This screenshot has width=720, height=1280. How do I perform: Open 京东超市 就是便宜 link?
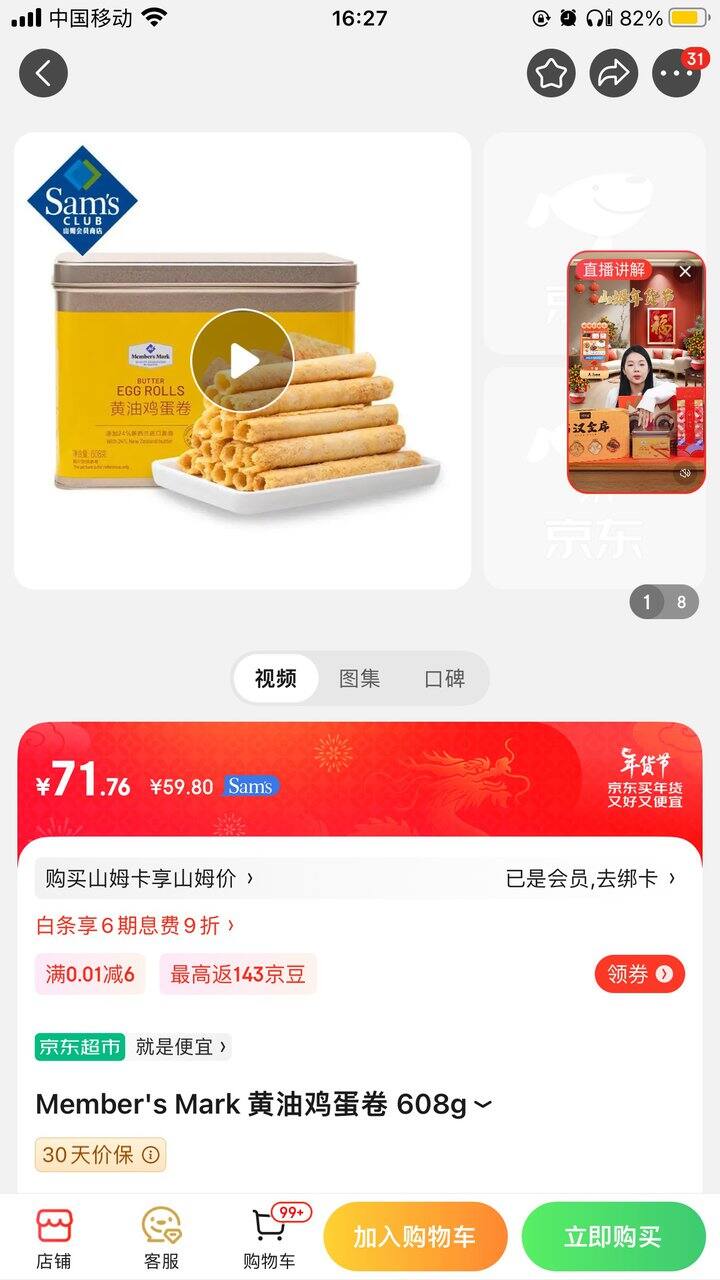click(133, 1047)
